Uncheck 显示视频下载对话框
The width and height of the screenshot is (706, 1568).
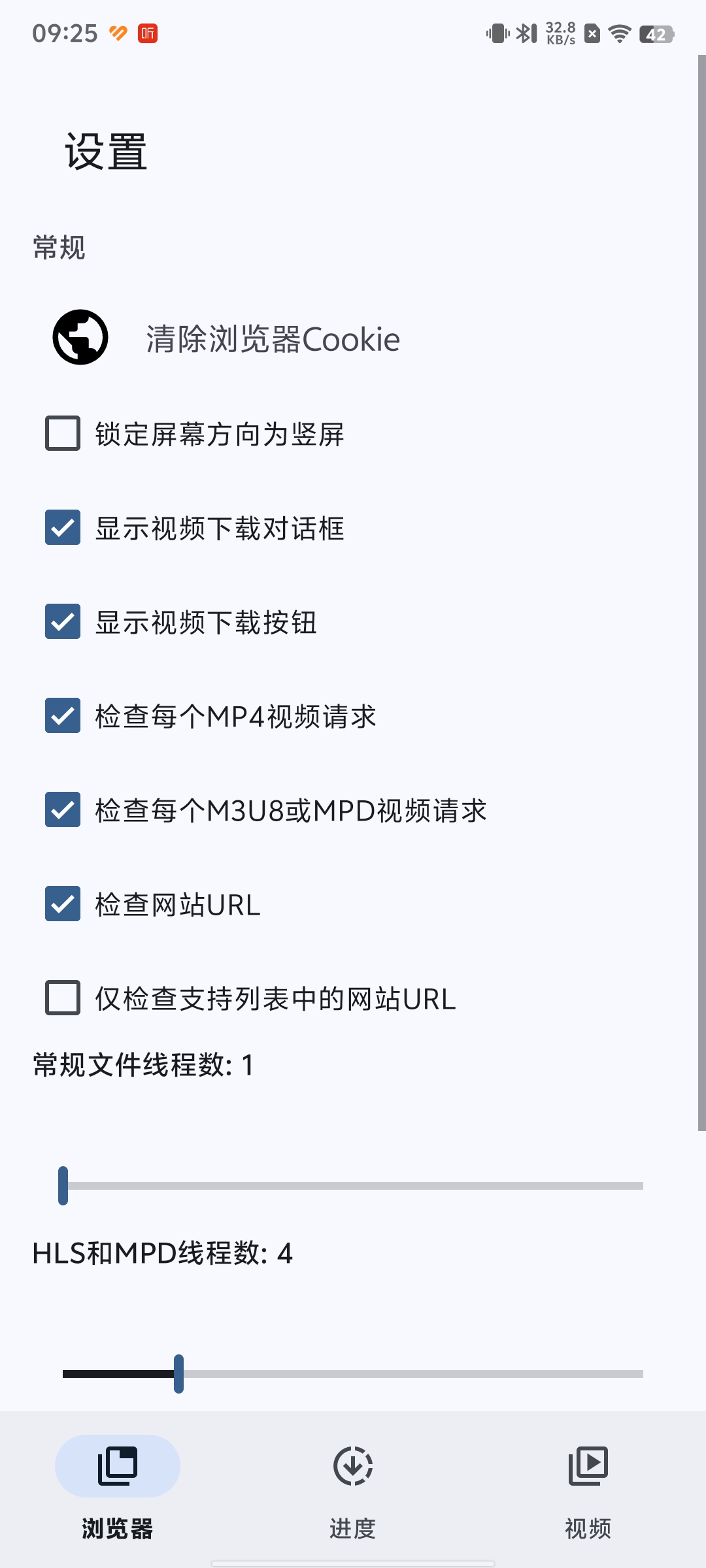tap(63, 527)
